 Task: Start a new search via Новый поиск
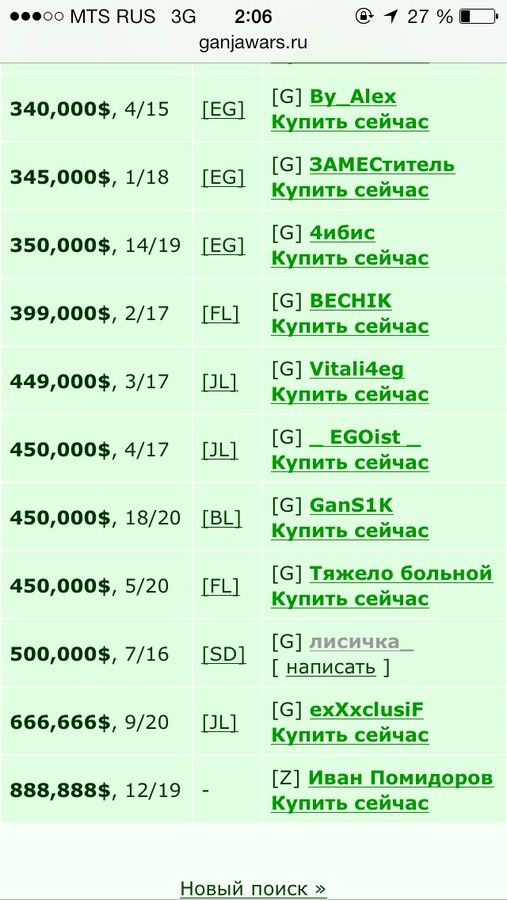tap(253, 889)
